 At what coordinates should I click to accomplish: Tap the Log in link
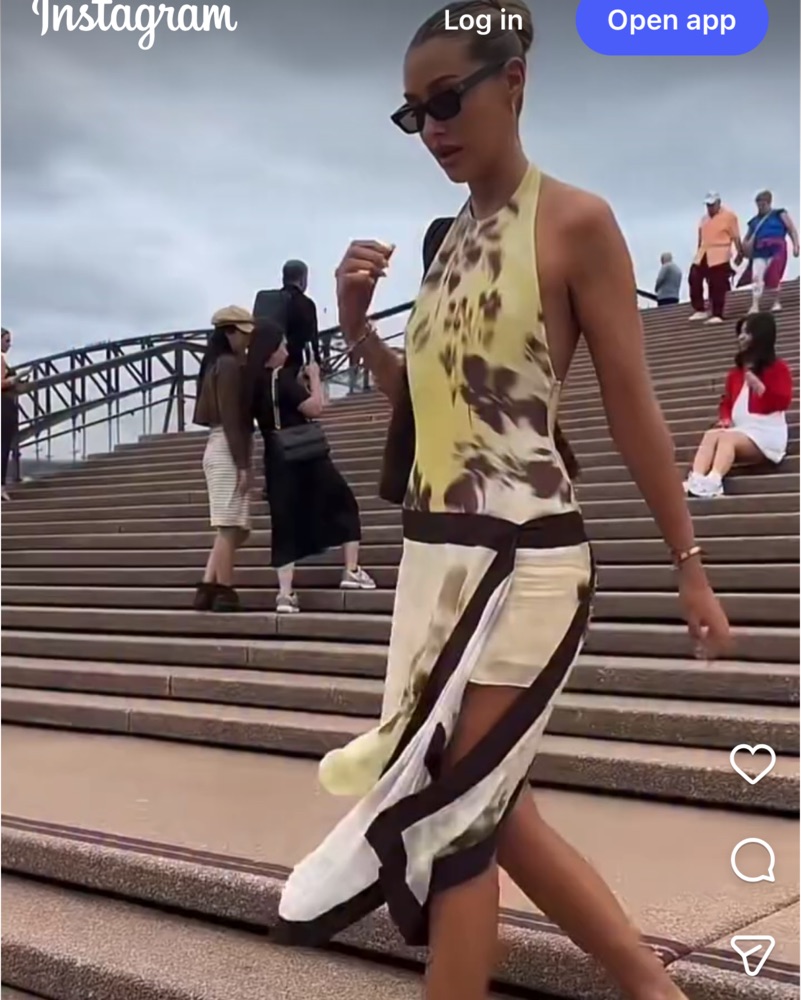point(483,20)
